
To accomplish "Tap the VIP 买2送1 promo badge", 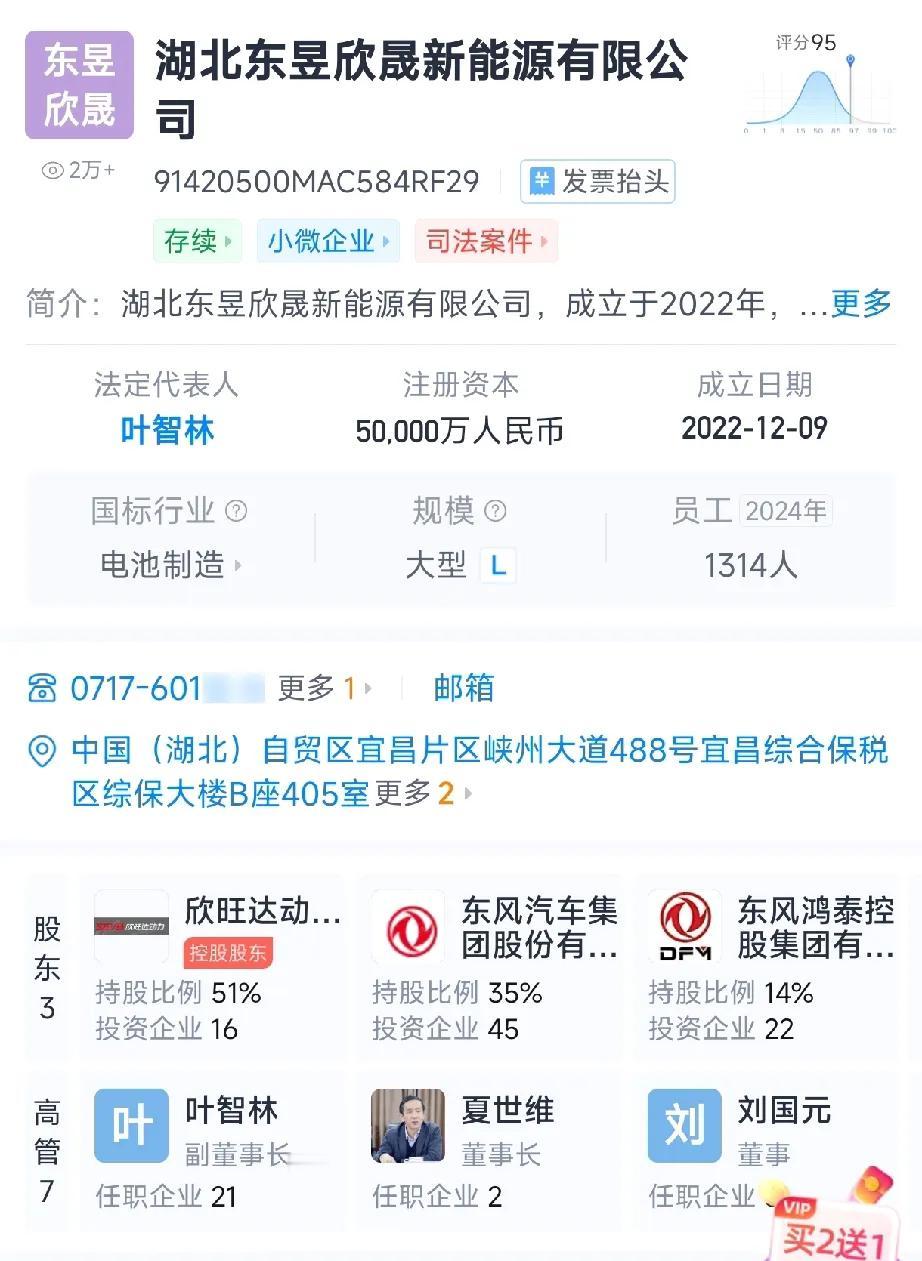I will coord(833,1230).
